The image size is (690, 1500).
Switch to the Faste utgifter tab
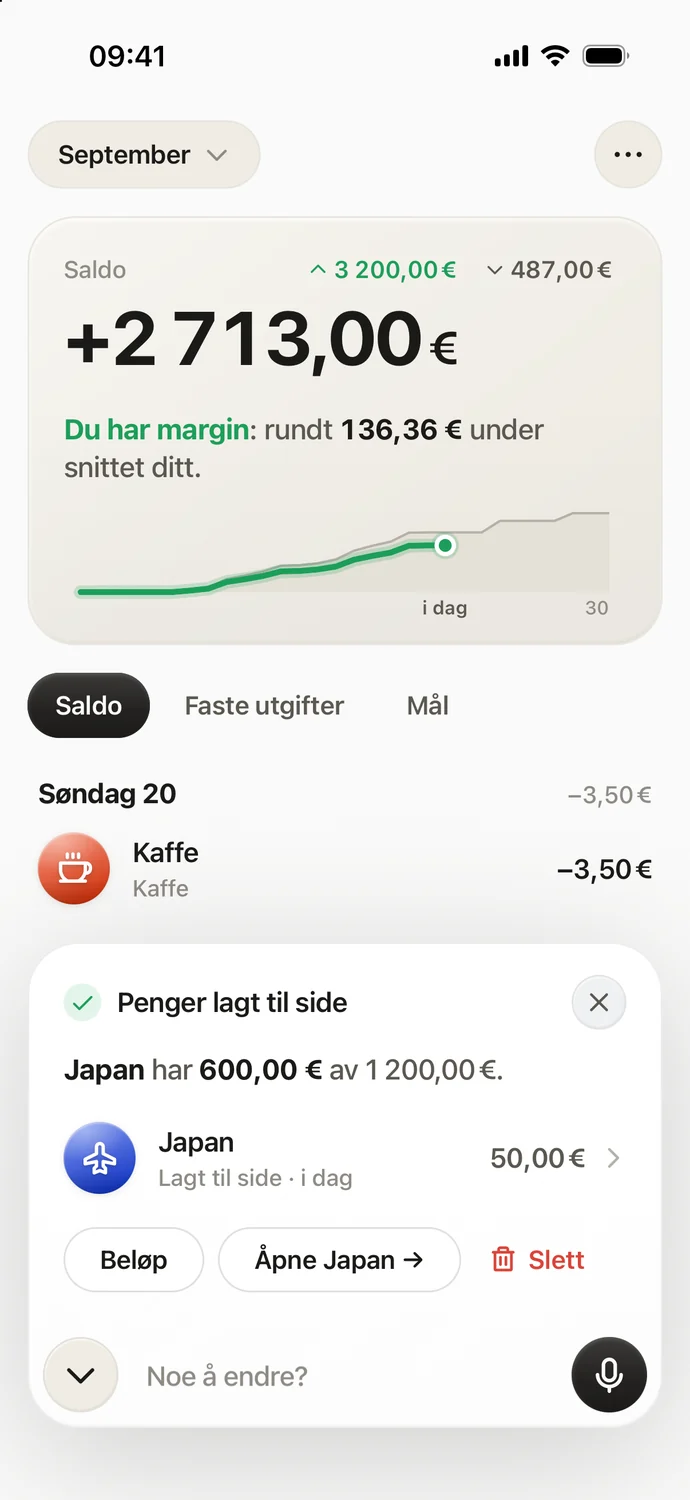[264, 706]
